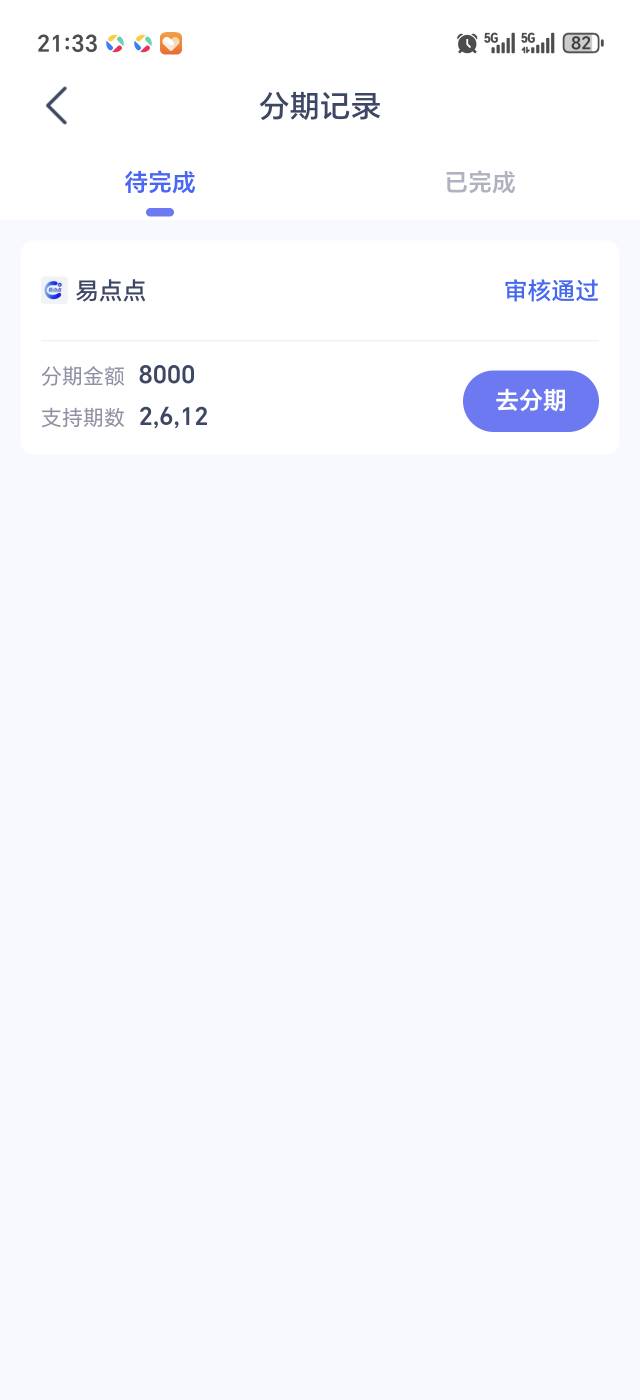This screenshot has width=640, height=1400.
Task: Tap the 去分期 button
Action: pyautogui.click(x=530, y=401)
